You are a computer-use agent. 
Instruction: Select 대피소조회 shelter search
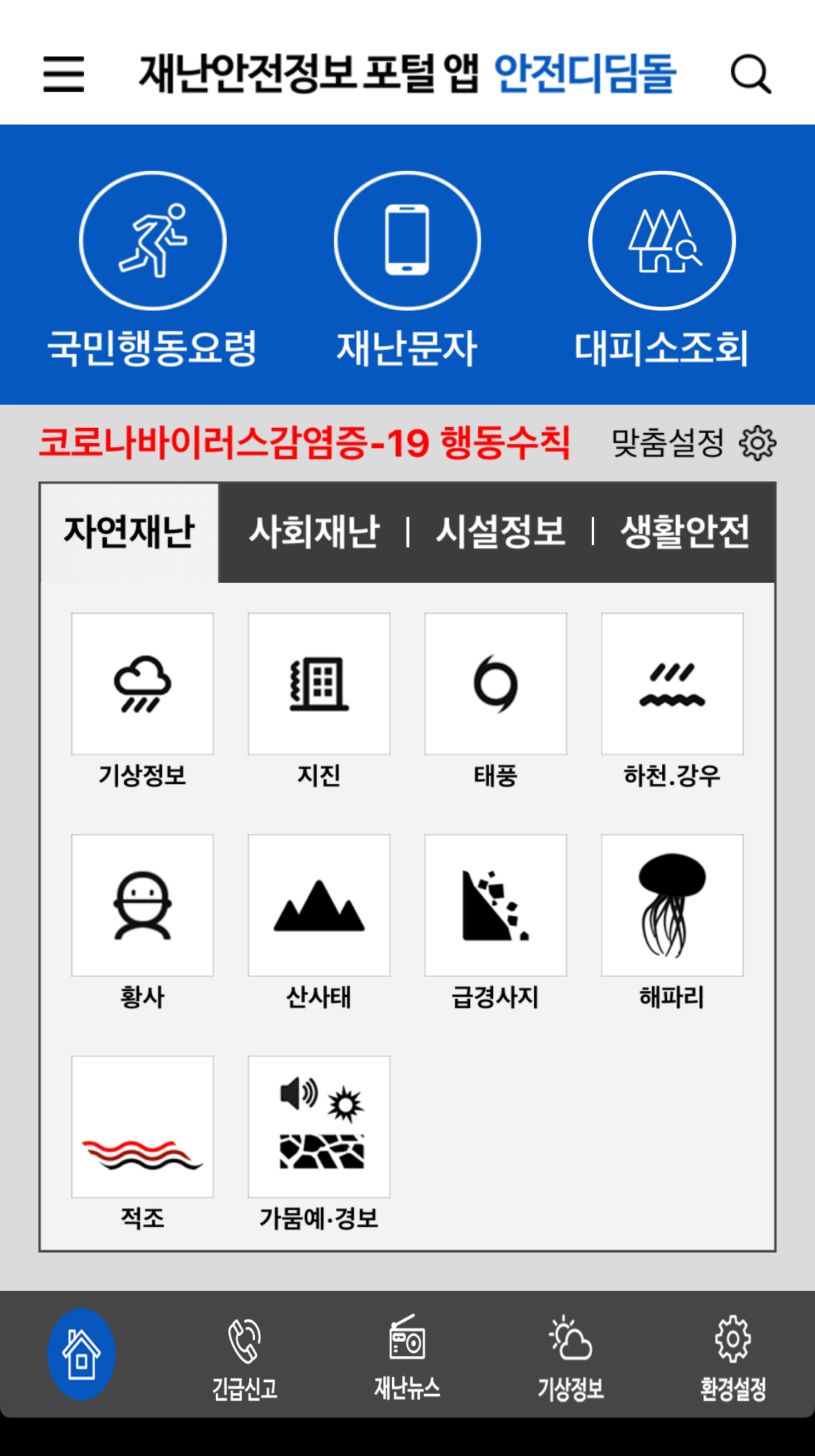point(660,241)
